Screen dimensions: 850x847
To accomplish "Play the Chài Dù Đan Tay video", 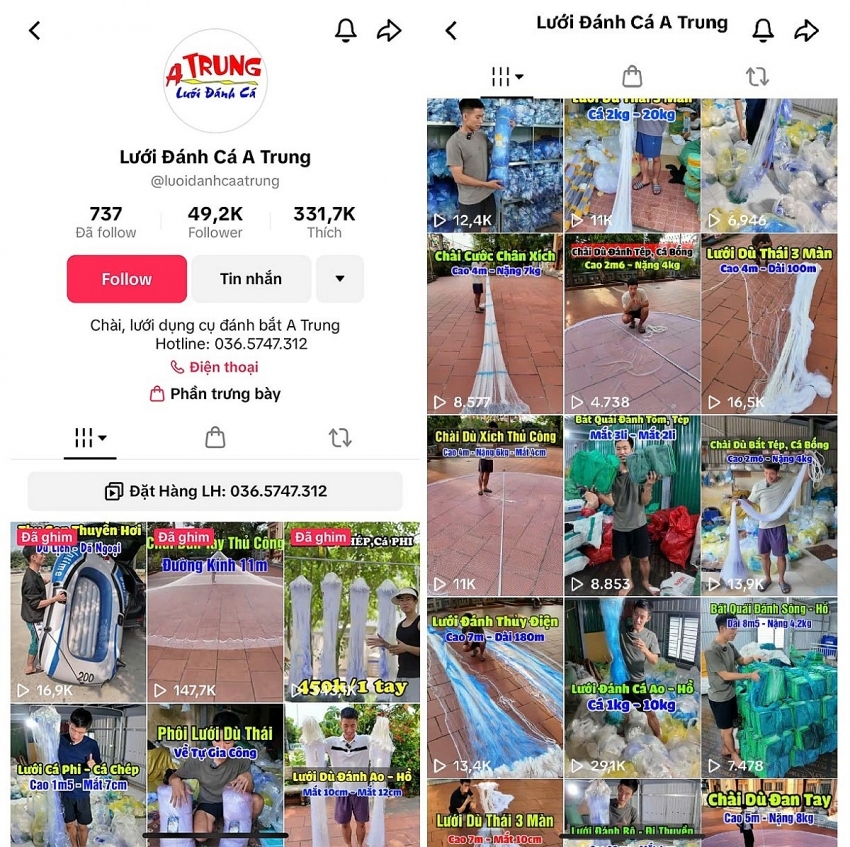I will coord(769,813).
